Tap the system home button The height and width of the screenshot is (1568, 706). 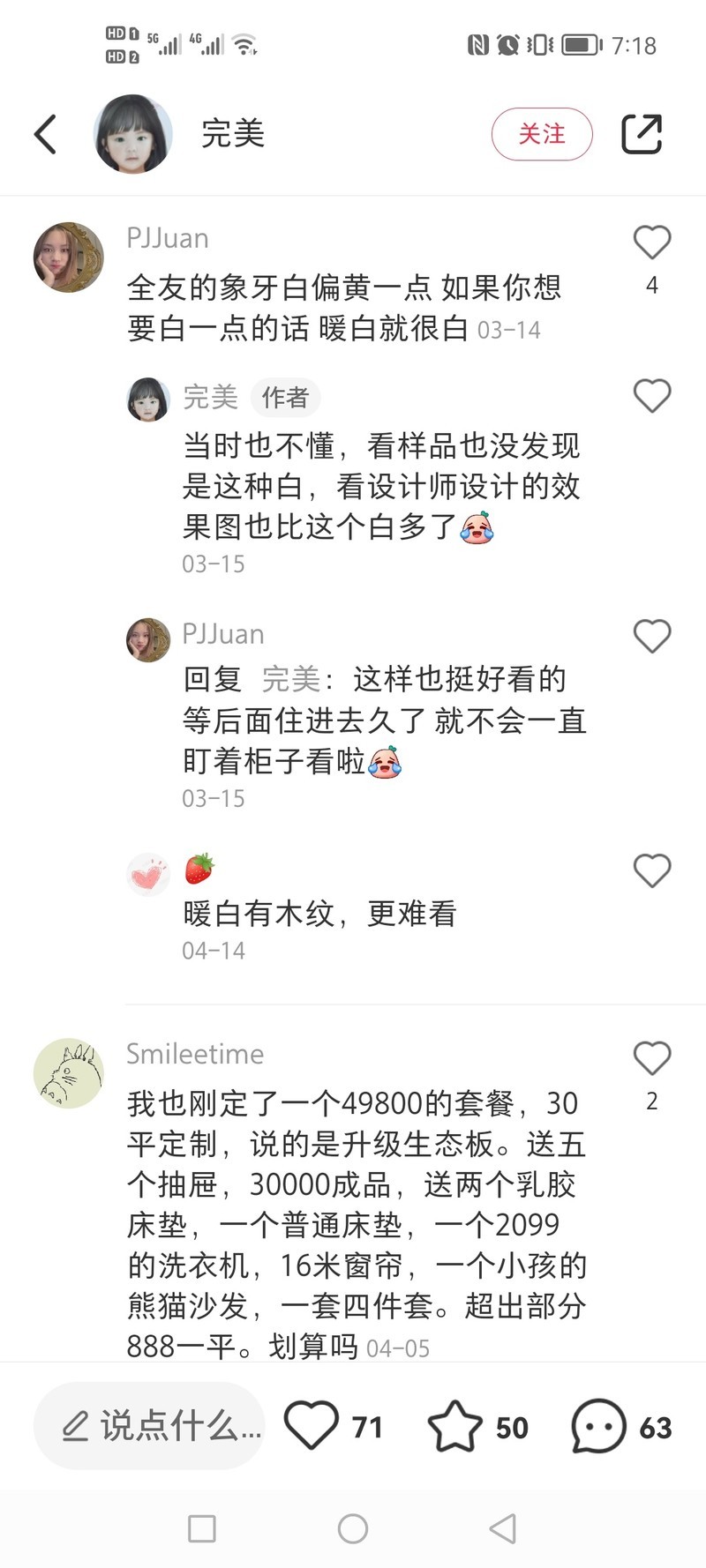(x=353, y=1528)
